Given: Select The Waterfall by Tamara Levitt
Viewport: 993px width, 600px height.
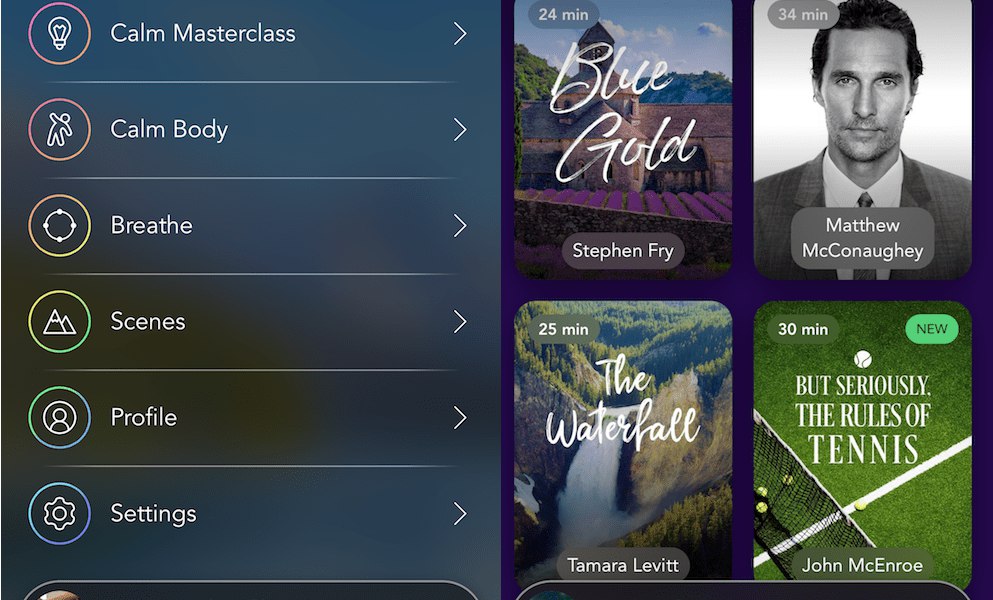Looking at the screenshot, I should pos(623,440).
